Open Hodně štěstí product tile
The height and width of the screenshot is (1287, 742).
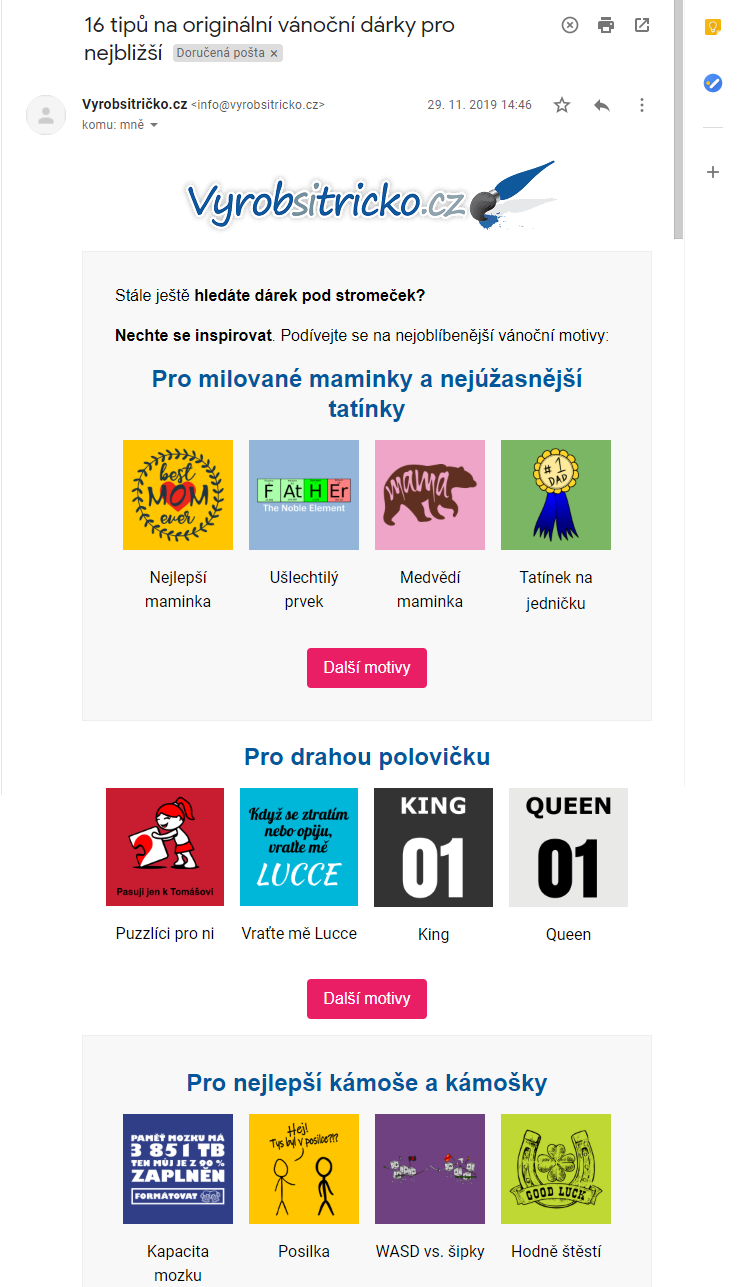click(556, 1169)
